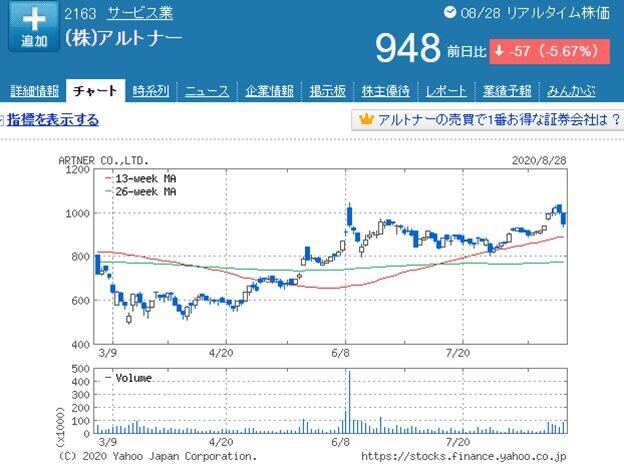Switch to the レポート tab
This screenshot has width=624, height=464.
(x=446, y=91)
